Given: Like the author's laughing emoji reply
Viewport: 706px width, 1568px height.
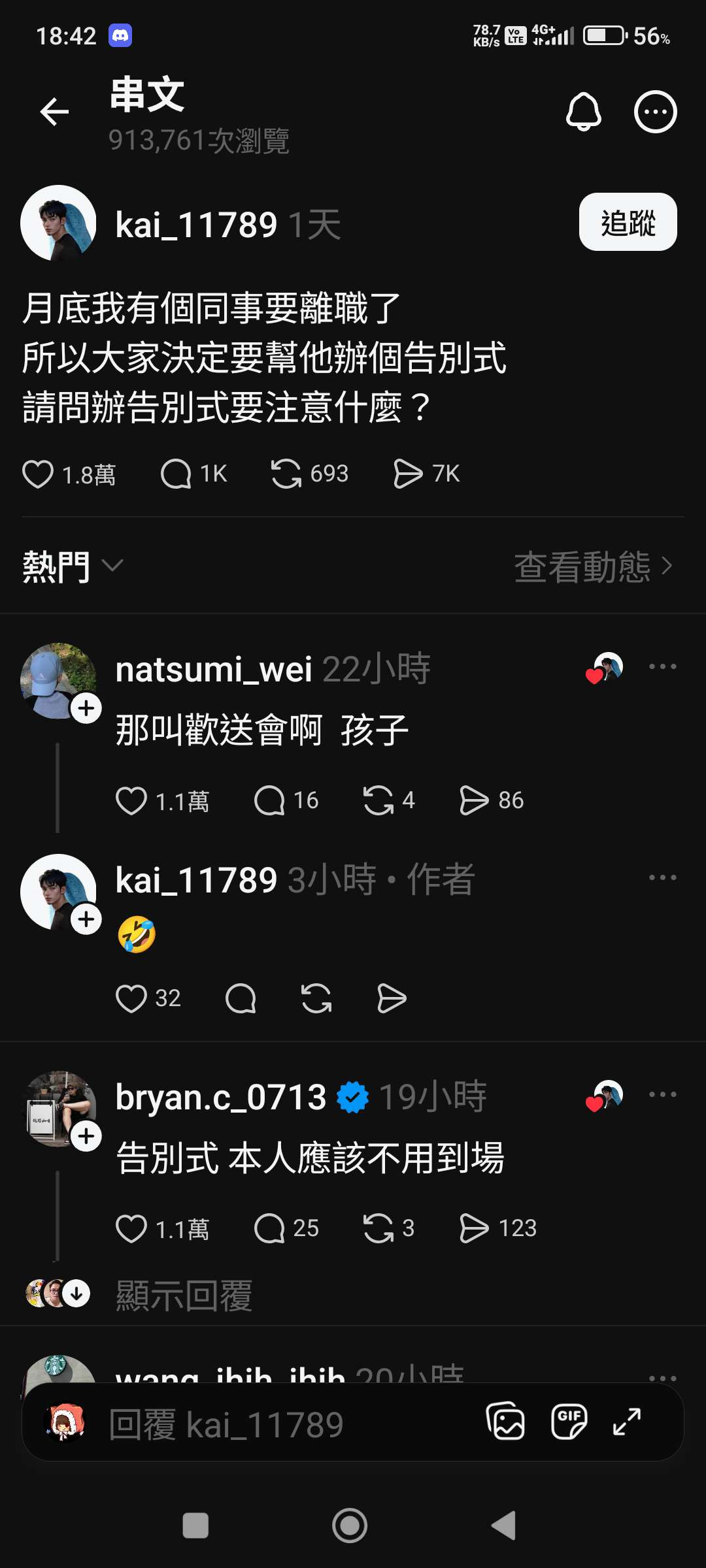Looking at the screenshot, I should coord(131,998).
